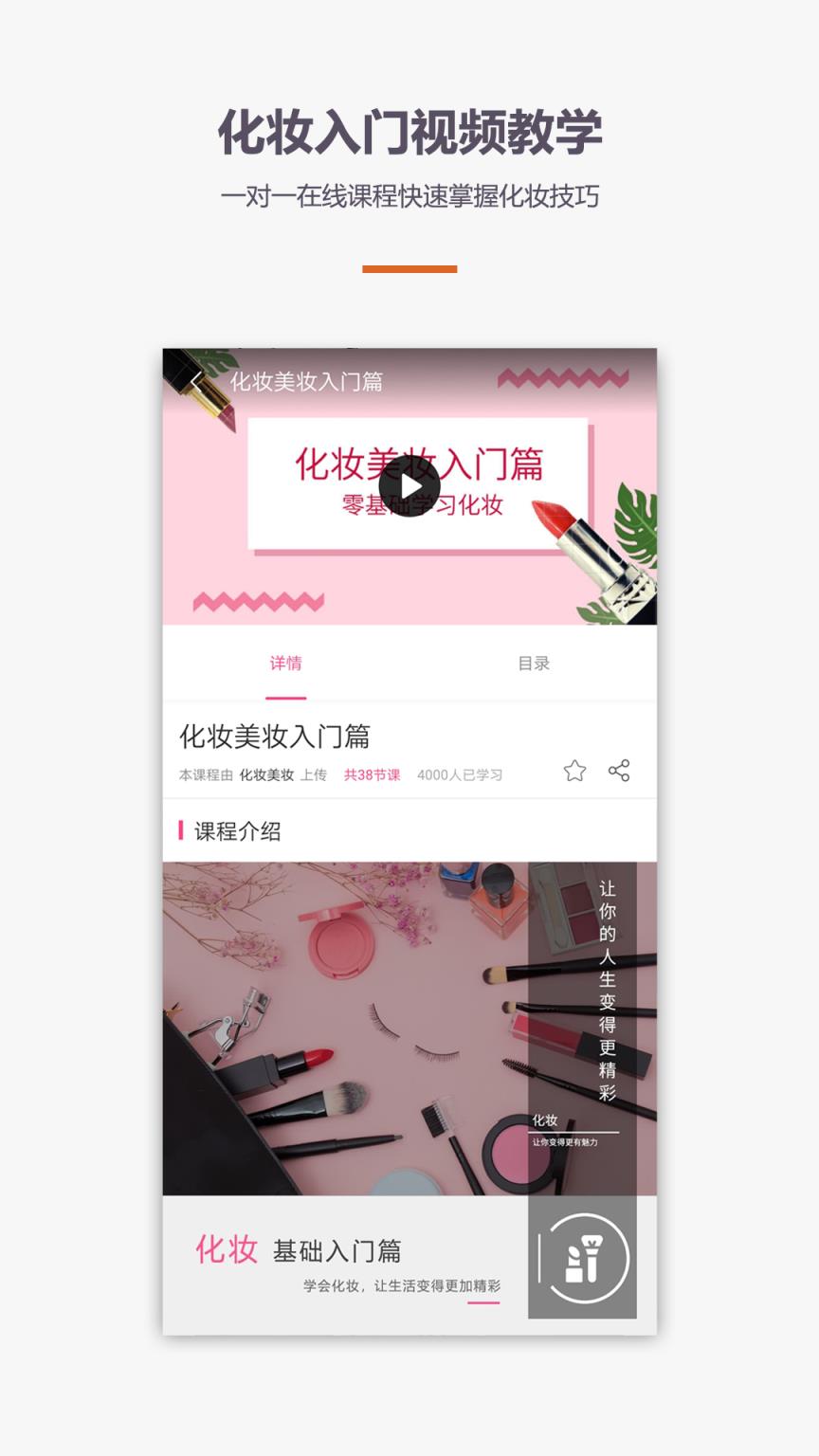Collapse the 课程介绍 section
This screenshot has width=819, height=1456.
[x=237, y=831]
